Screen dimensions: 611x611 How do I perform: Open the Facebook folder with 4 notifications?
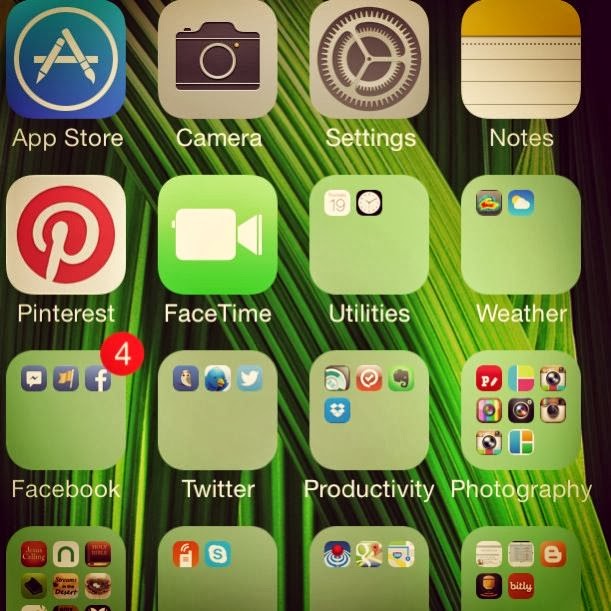coord(66,410)
